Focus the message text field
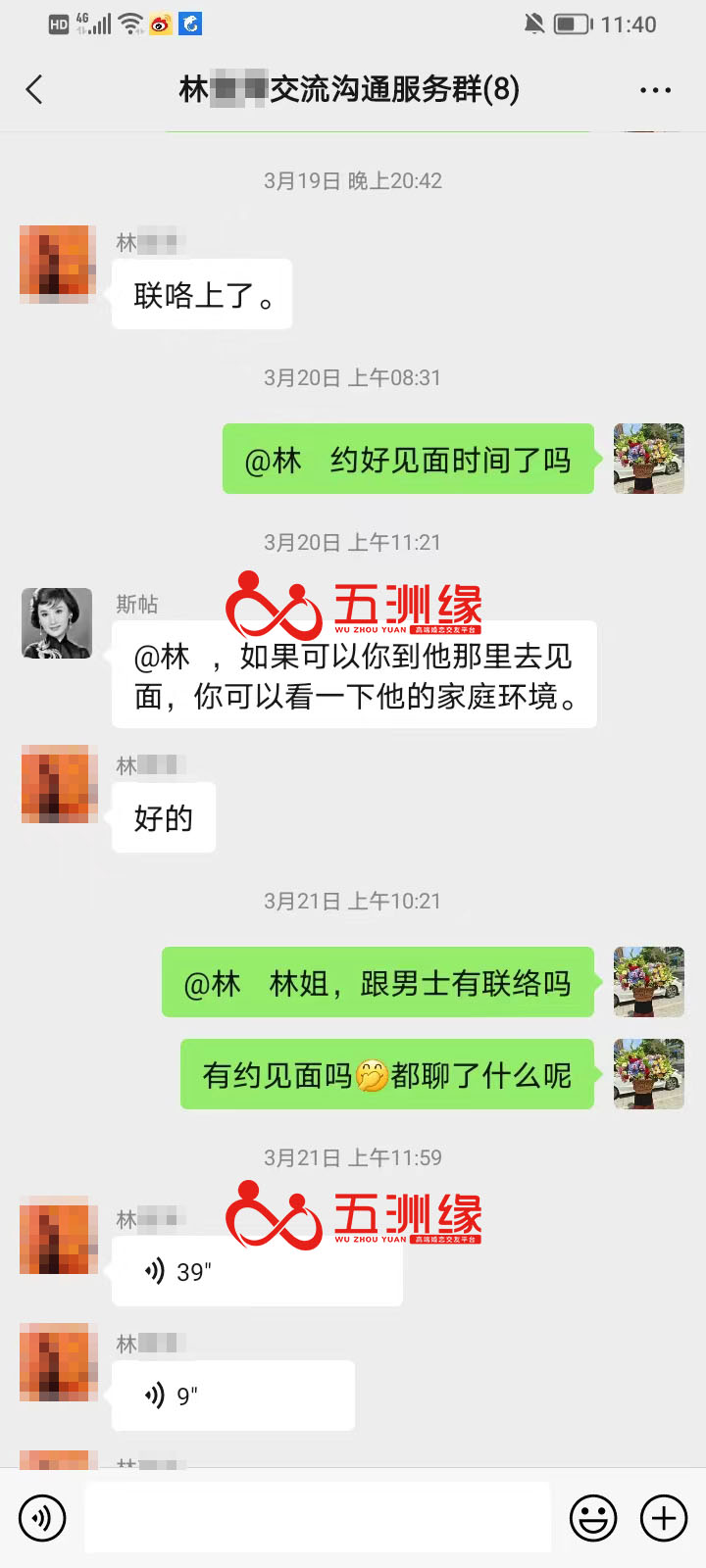 (317, 1518)
